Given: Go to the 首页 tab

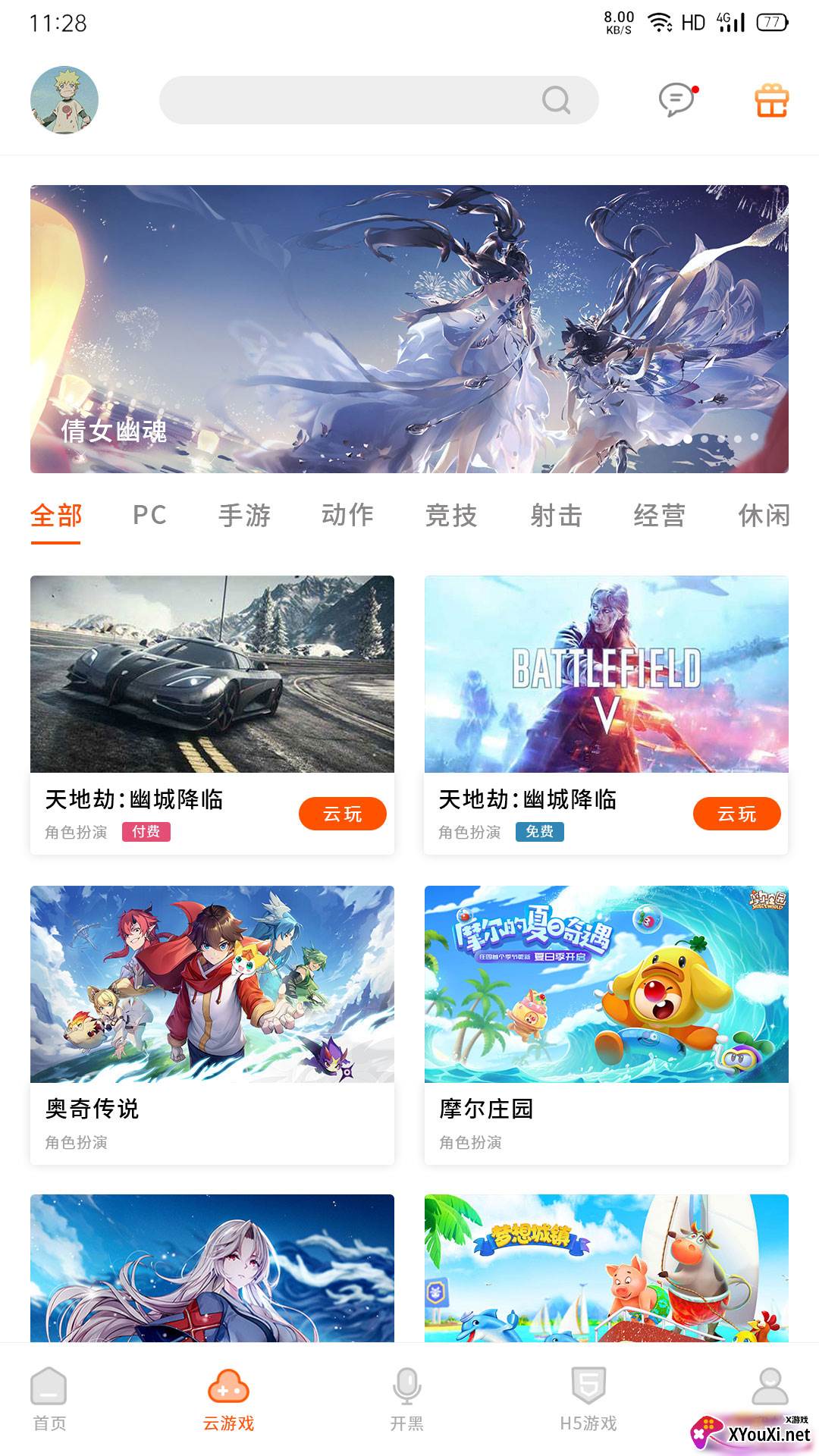Looking at the screenshot, I should pos(49,1400).
